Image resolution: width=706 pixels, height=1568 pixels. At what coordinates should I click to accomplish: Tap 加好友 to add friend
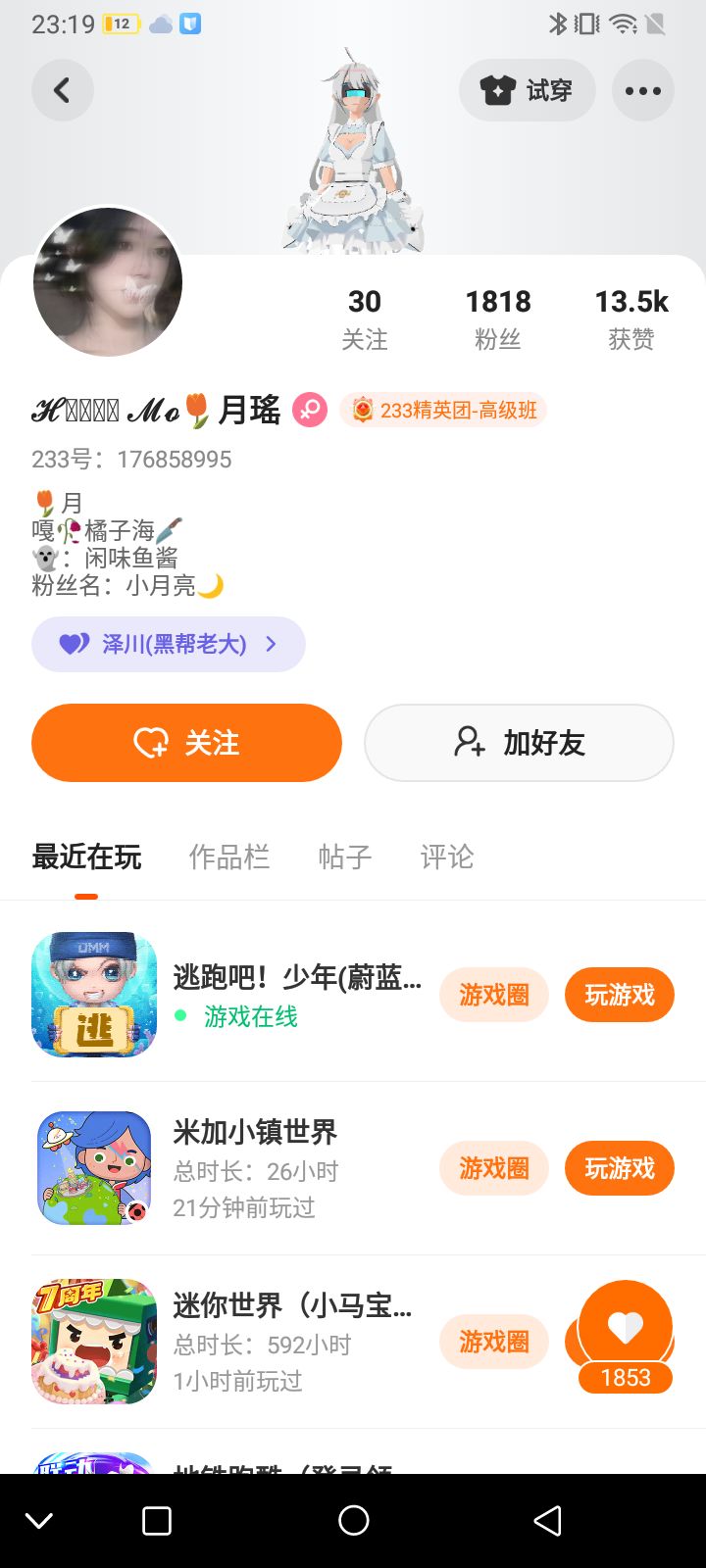519,743
